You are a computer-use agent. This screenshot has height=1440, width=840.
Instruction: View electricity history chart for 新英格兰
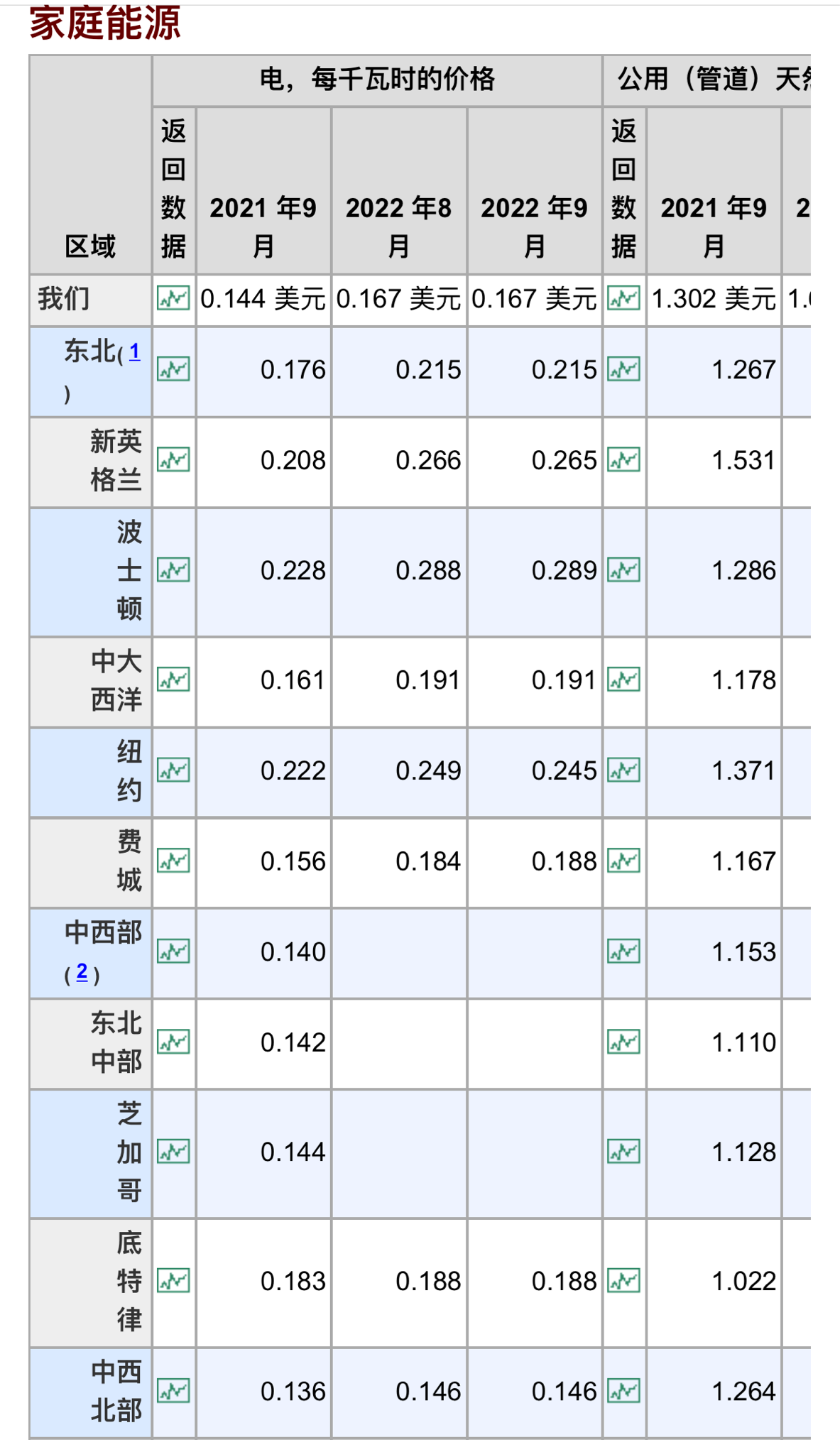[173, 460]
